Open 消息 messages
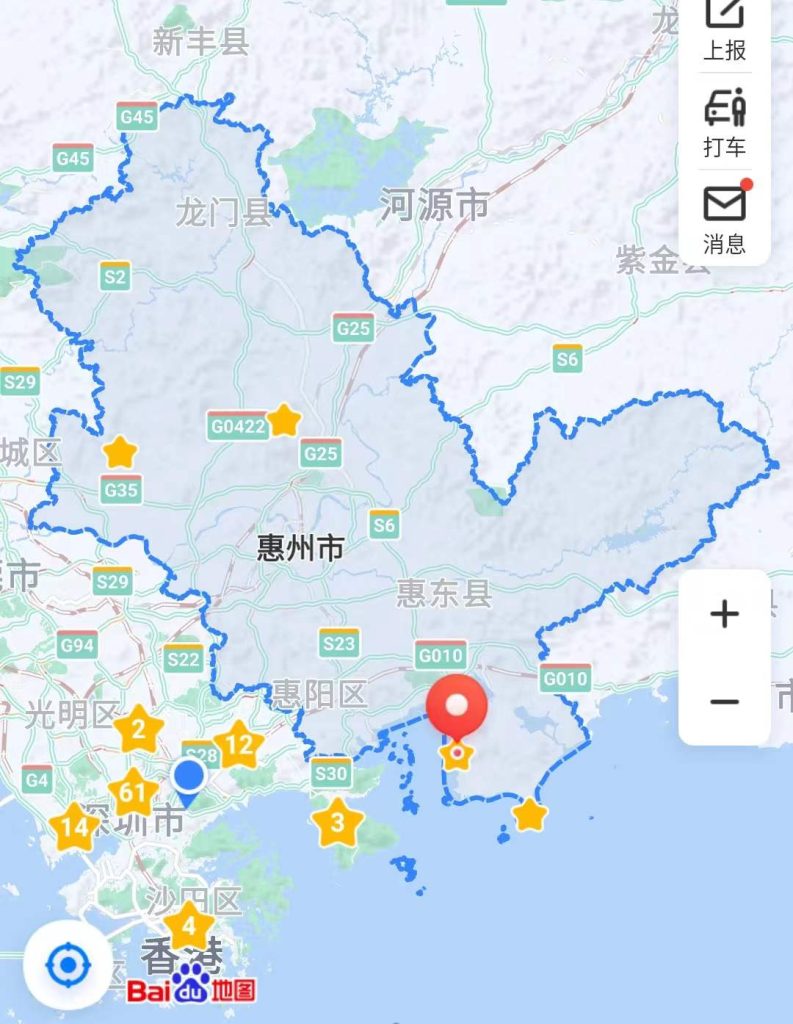This screenshot has height=1024, width=793. click(x=724, y=218)
